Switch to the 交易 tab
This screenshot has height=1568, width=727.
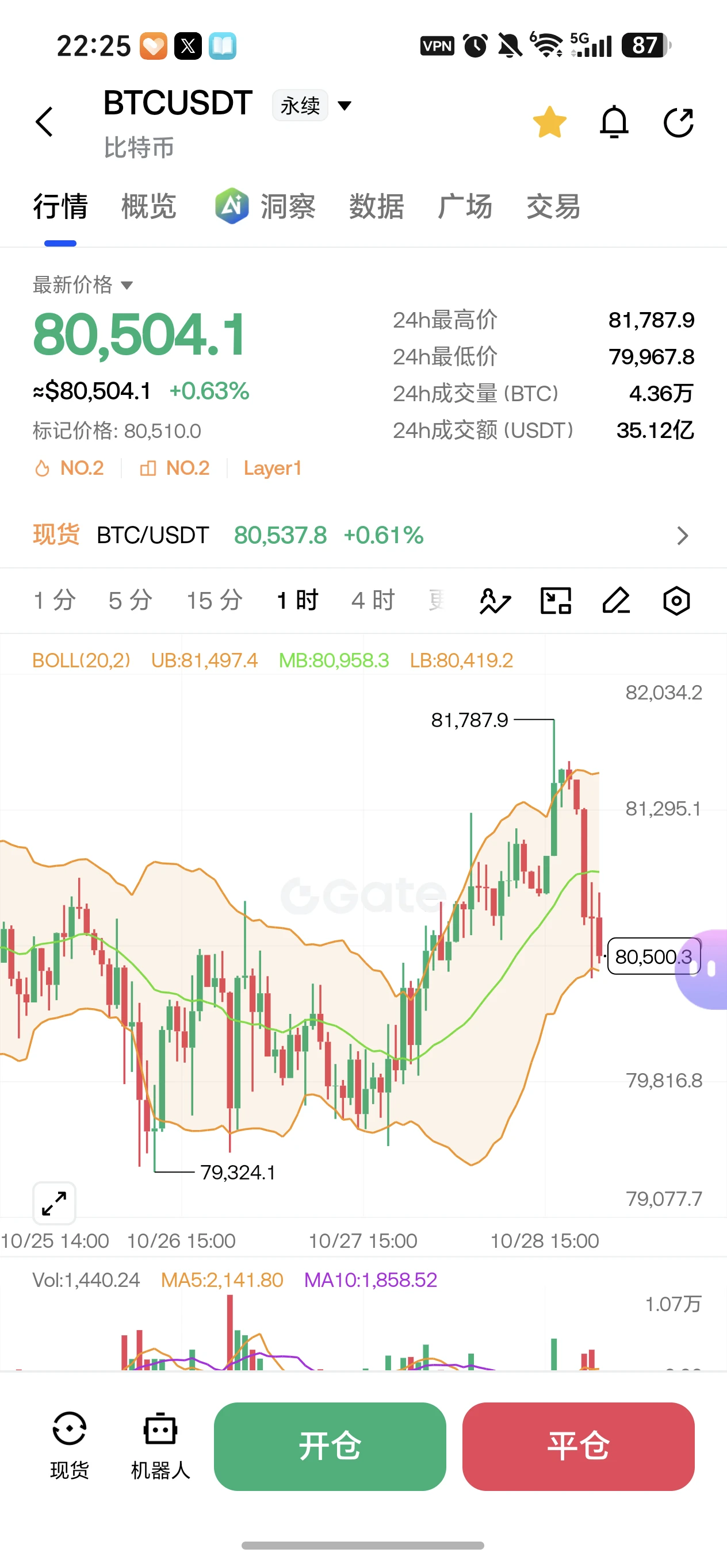click(x=553, y=207)
